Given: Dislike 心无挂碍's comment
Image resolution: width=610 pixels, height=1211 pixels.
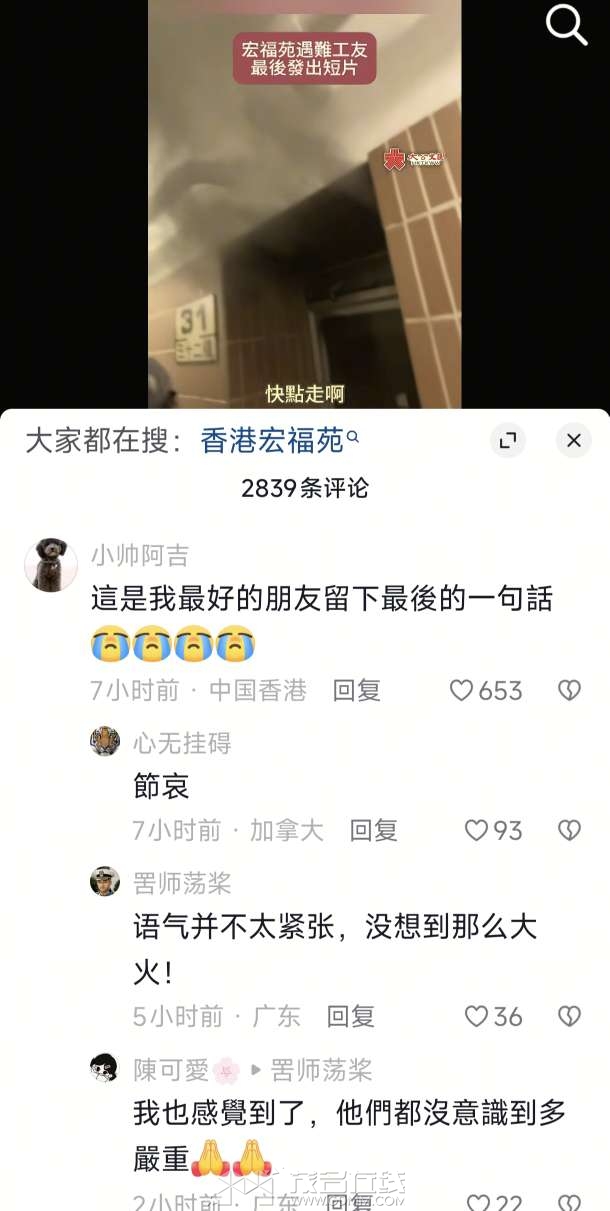Looking at the screenshot, I should click(x=569, y=830).
